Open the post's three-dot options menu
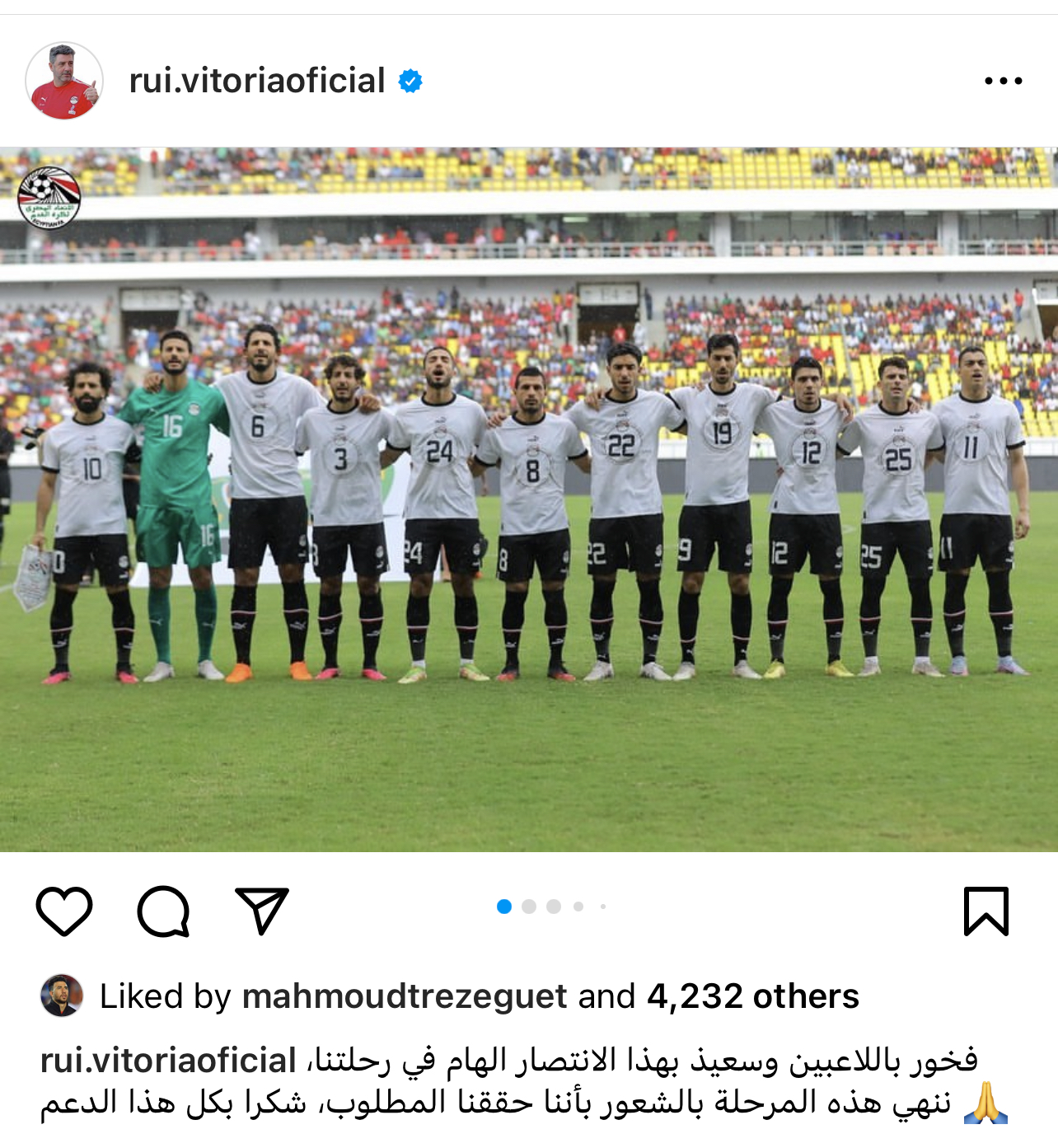This screenshot has height=1148, width=1058. [1003, 81]
